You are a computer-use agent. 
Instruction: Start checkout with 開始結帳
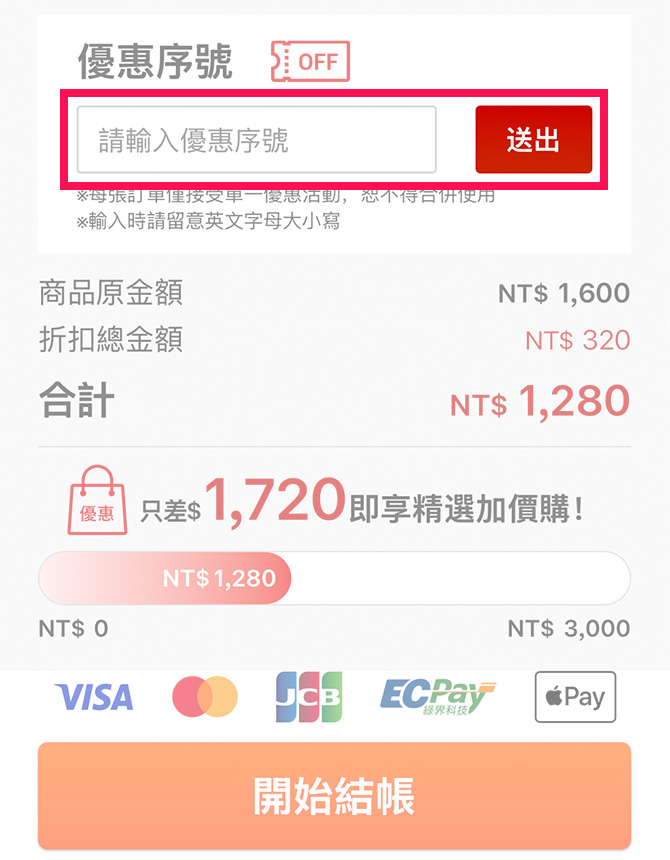click(334, 796)
